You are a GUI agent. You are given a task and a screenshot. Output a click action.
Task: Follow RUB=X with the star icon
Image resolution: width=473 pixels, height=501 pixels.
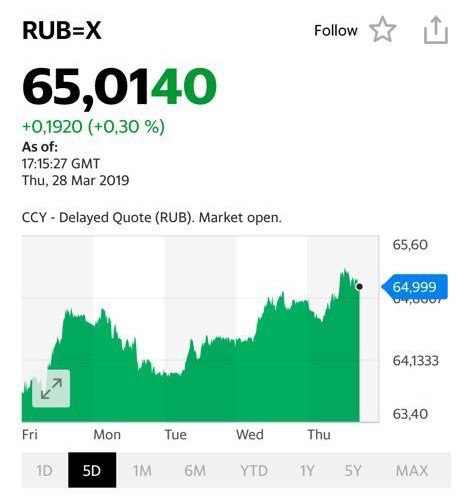click(x=383, y=30)
